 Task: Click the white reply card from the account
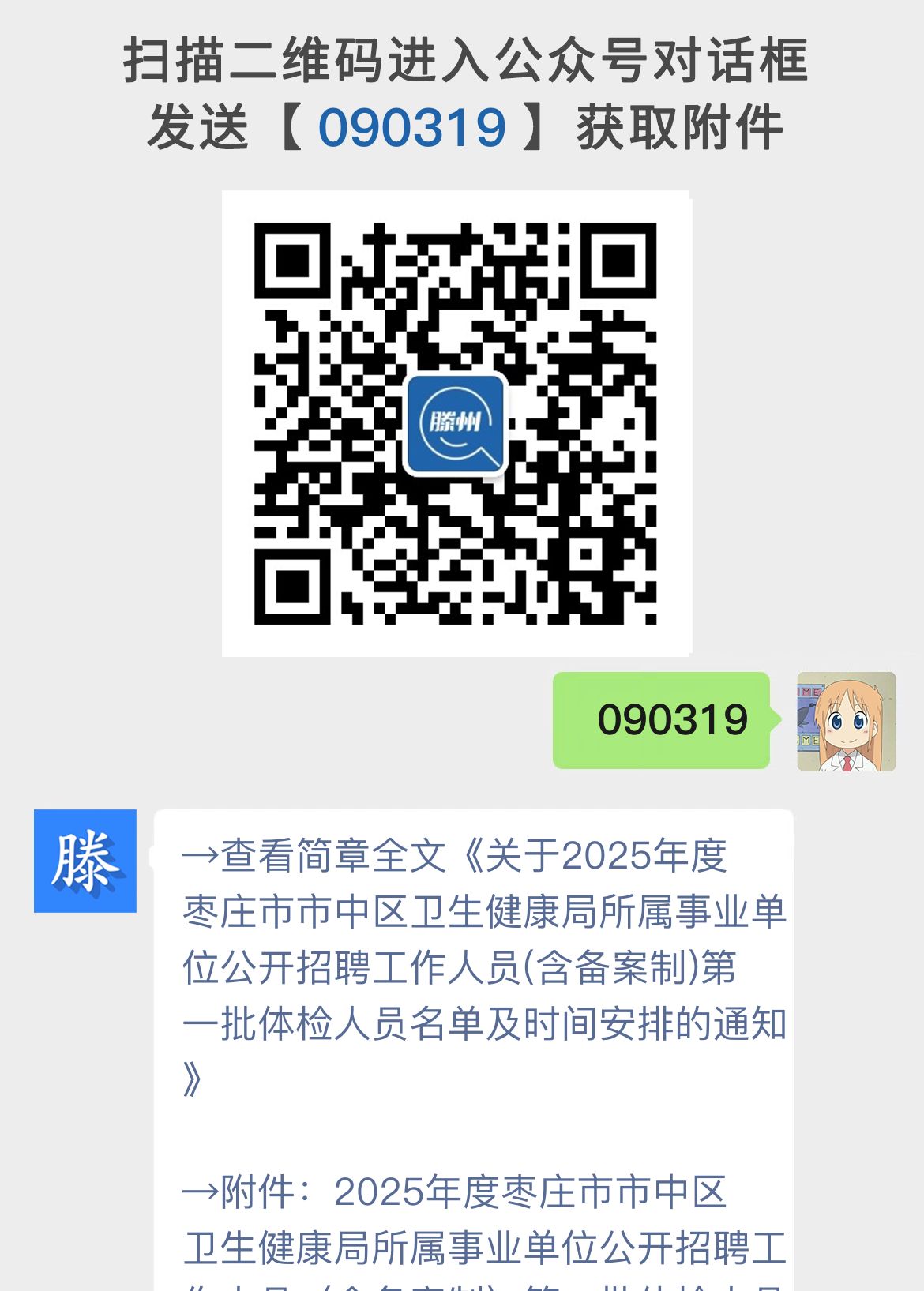[474, 1026]
